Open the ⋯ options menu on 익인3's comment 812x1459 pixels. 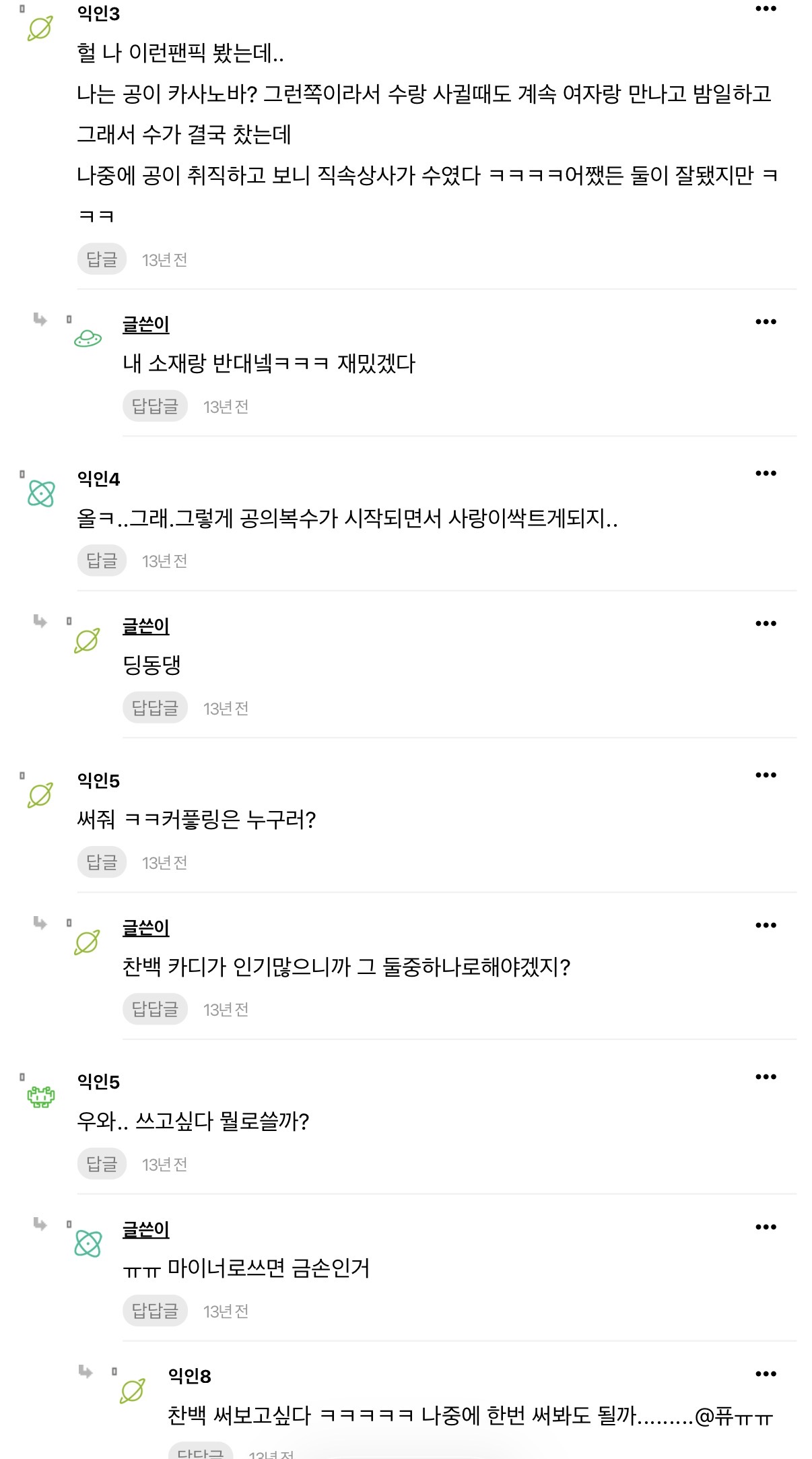[x=765, y=8]
